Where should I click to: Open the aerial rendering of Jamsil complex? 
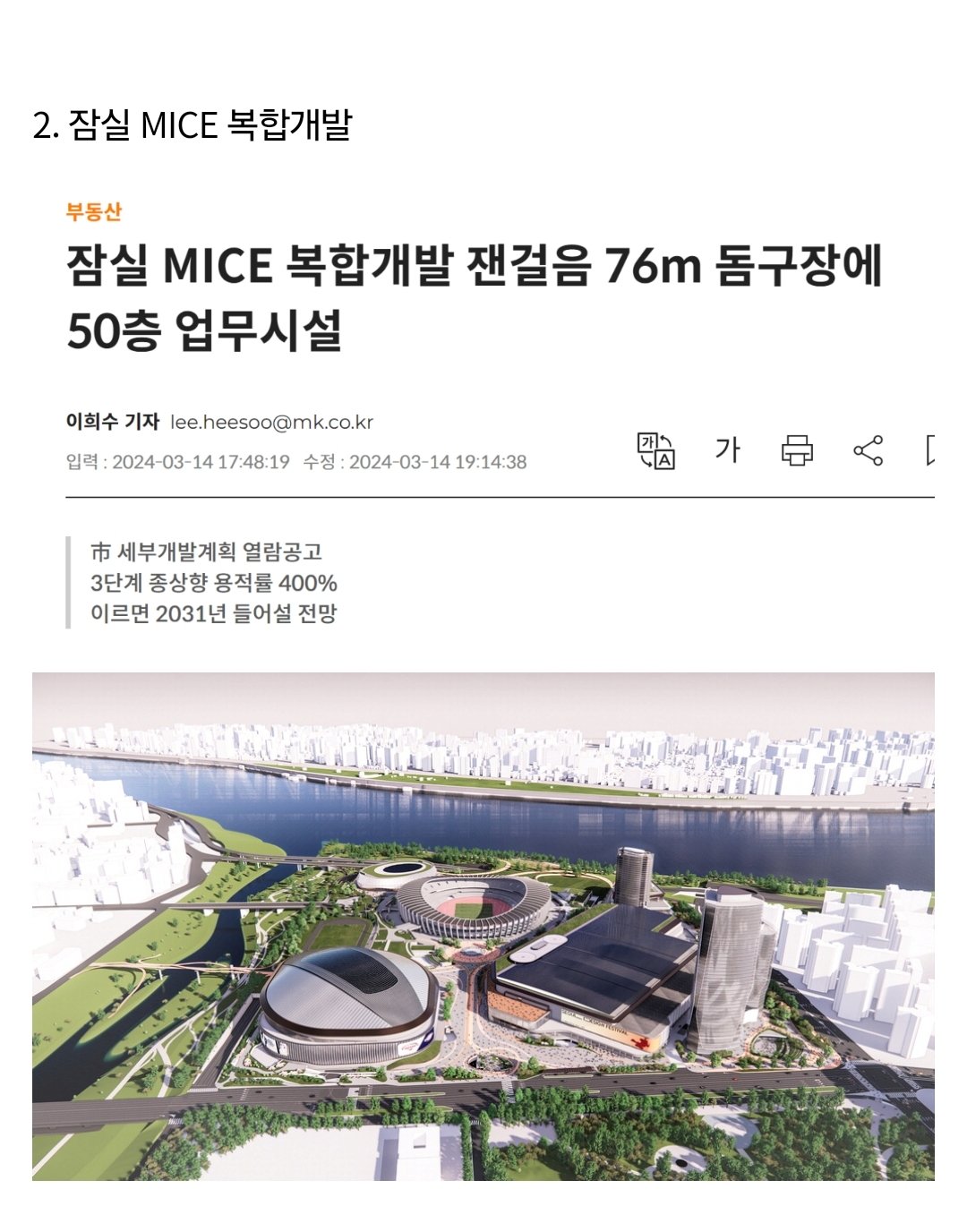click(483, 926)
